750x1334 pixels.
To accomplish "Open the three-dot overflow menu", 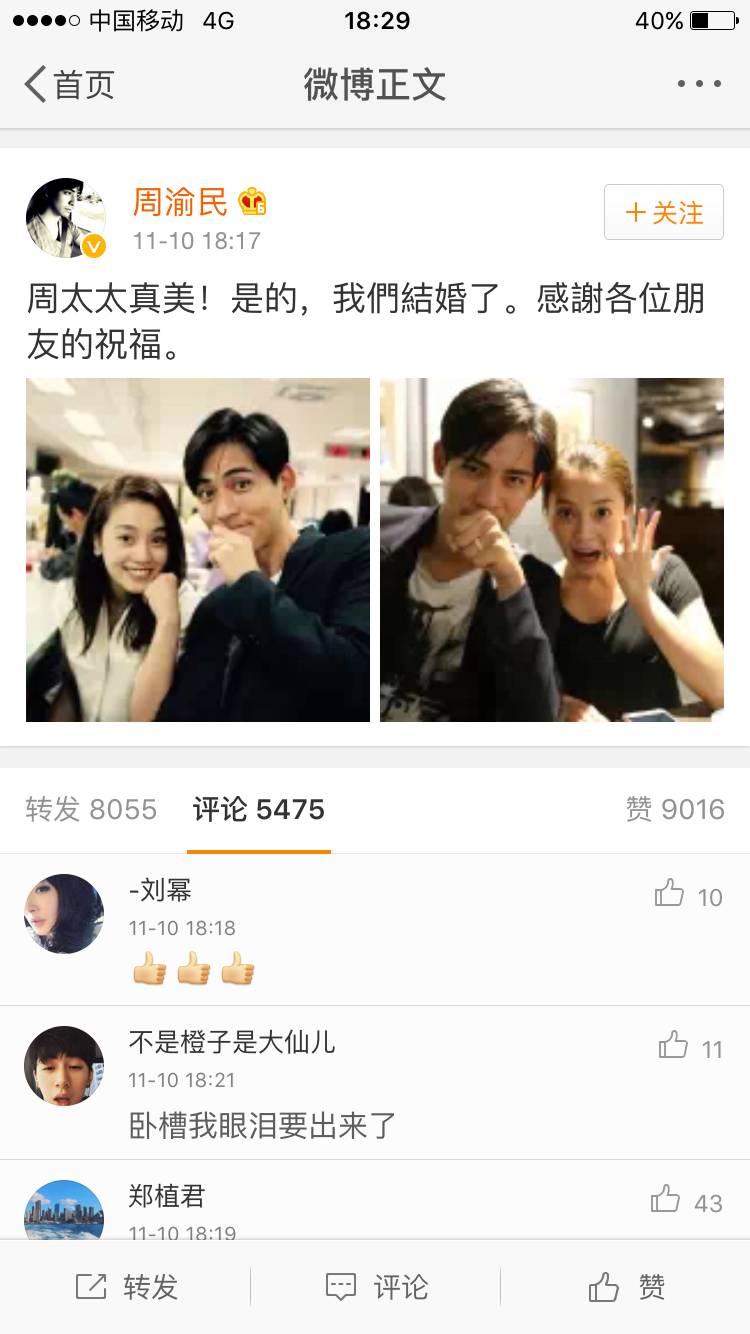I will [x=699, y=85].
